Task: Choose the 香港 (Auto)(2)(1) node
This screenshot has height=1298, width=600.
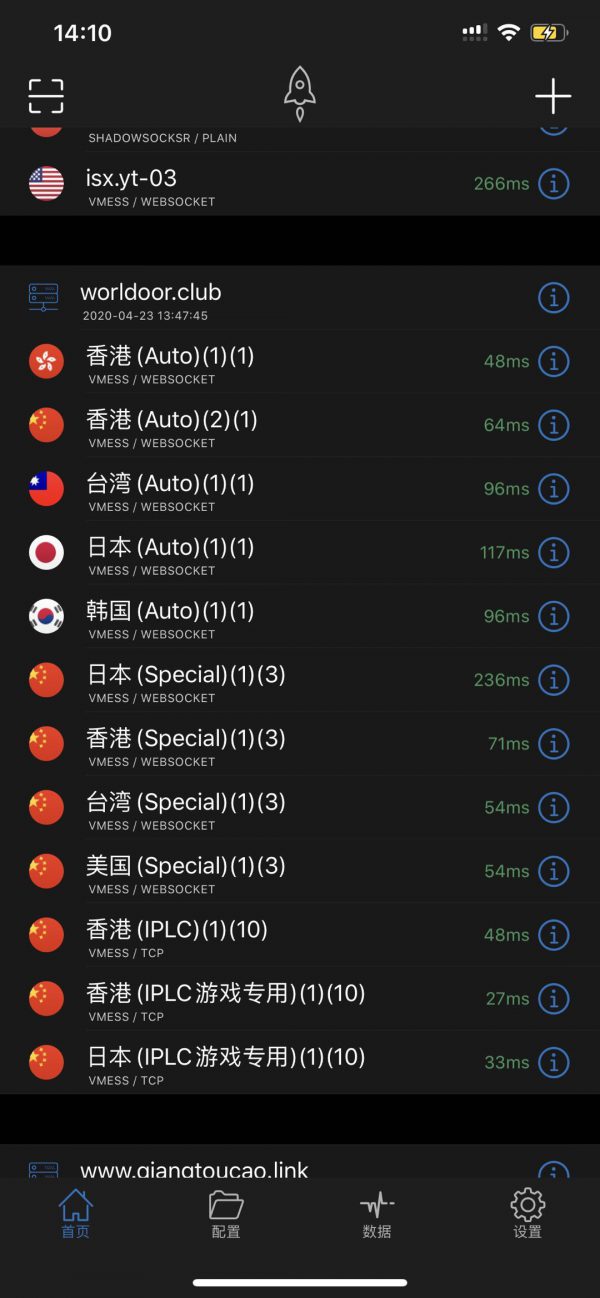Action: pyautogui.click(x=250, y=427)
